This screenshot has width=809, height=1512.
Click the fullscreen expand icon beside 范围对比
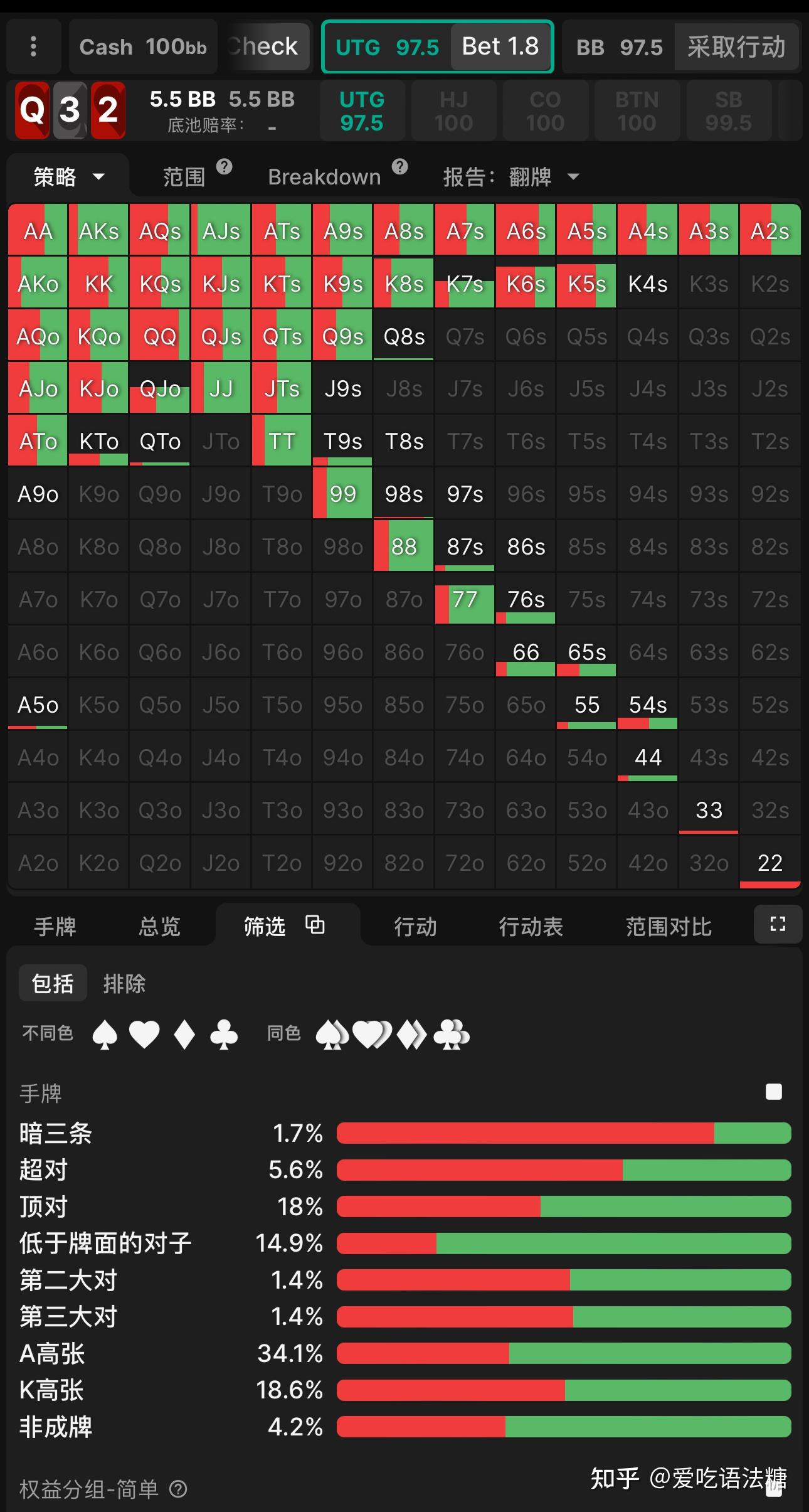(x=778, y=925)
